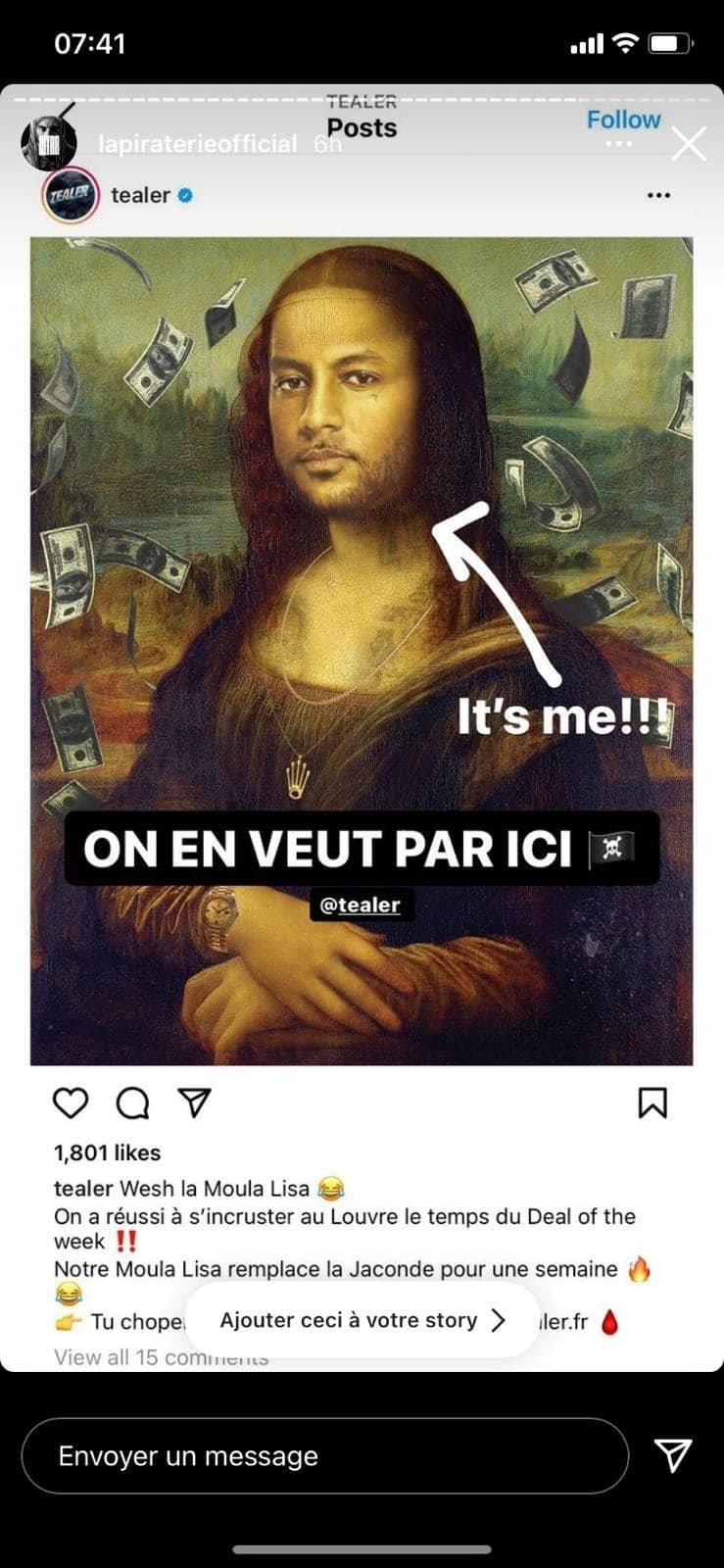Focus the Envoyer un message field
The height and width of the screenshot is (1568, 724).
323,1456
